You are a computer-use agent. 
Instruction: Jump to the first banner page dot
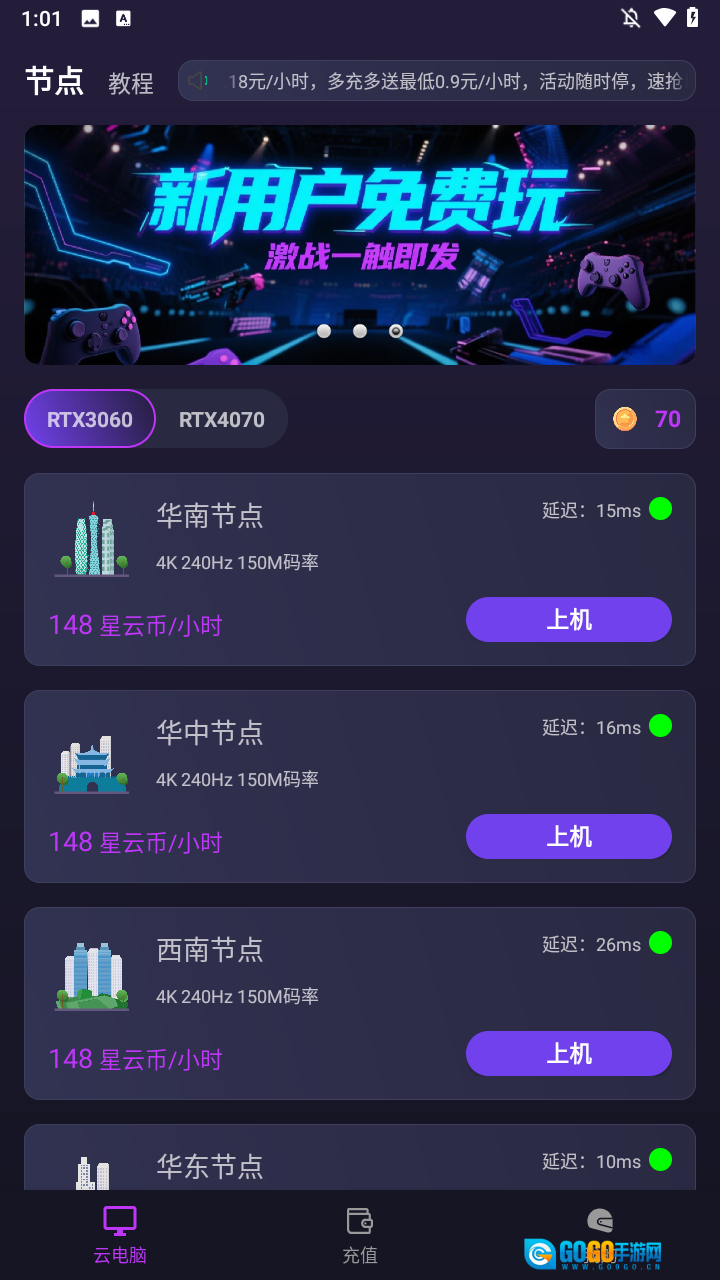(324, 331)
